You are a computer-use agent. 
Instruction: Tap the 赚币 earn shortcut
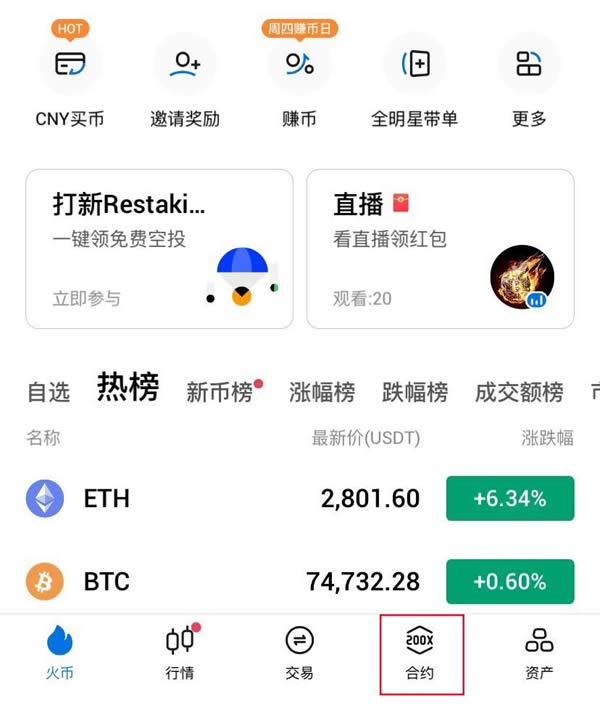300,80
